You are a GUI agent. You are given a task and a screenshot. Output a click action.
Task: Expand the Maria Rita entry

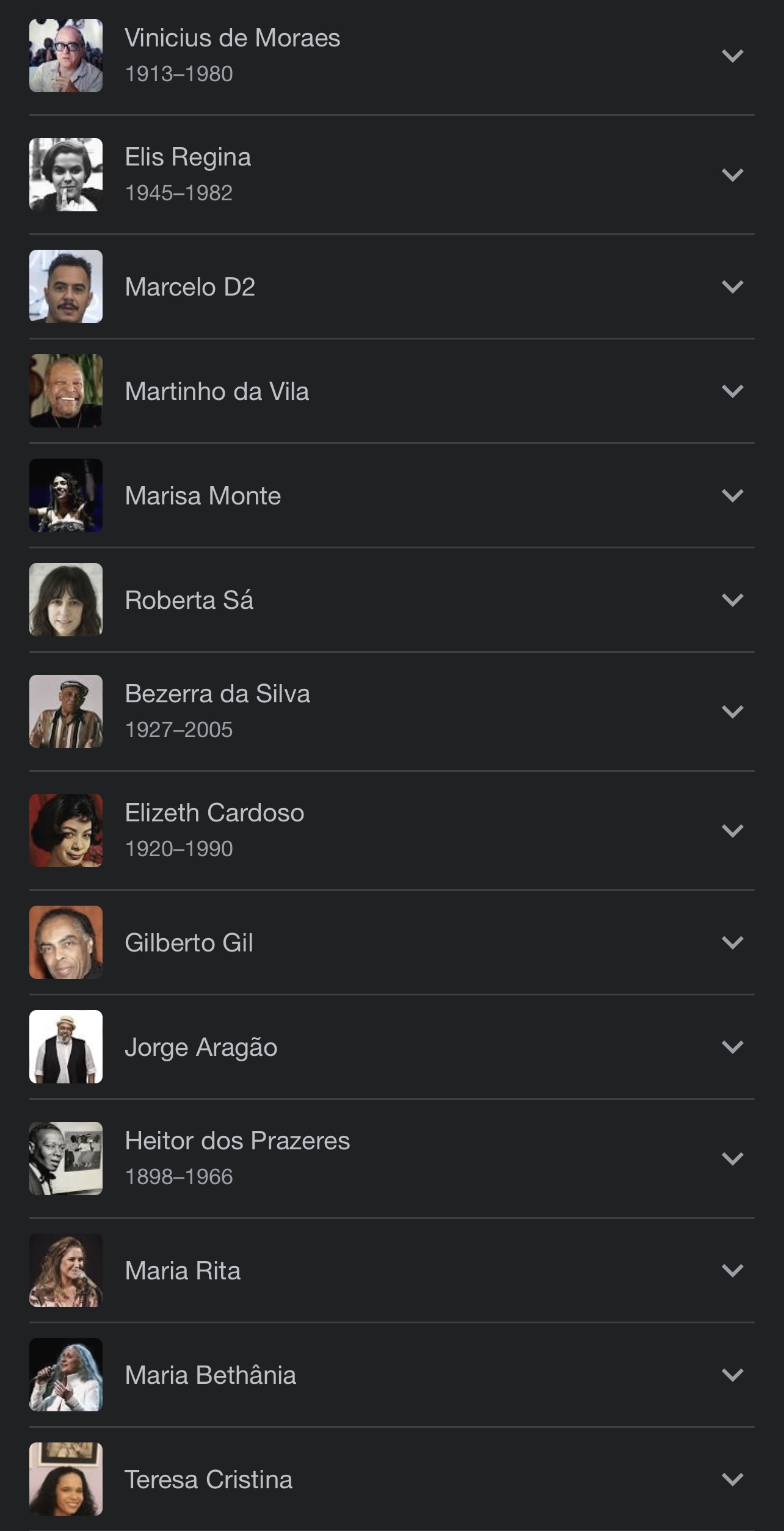[x=732, y=1271]
